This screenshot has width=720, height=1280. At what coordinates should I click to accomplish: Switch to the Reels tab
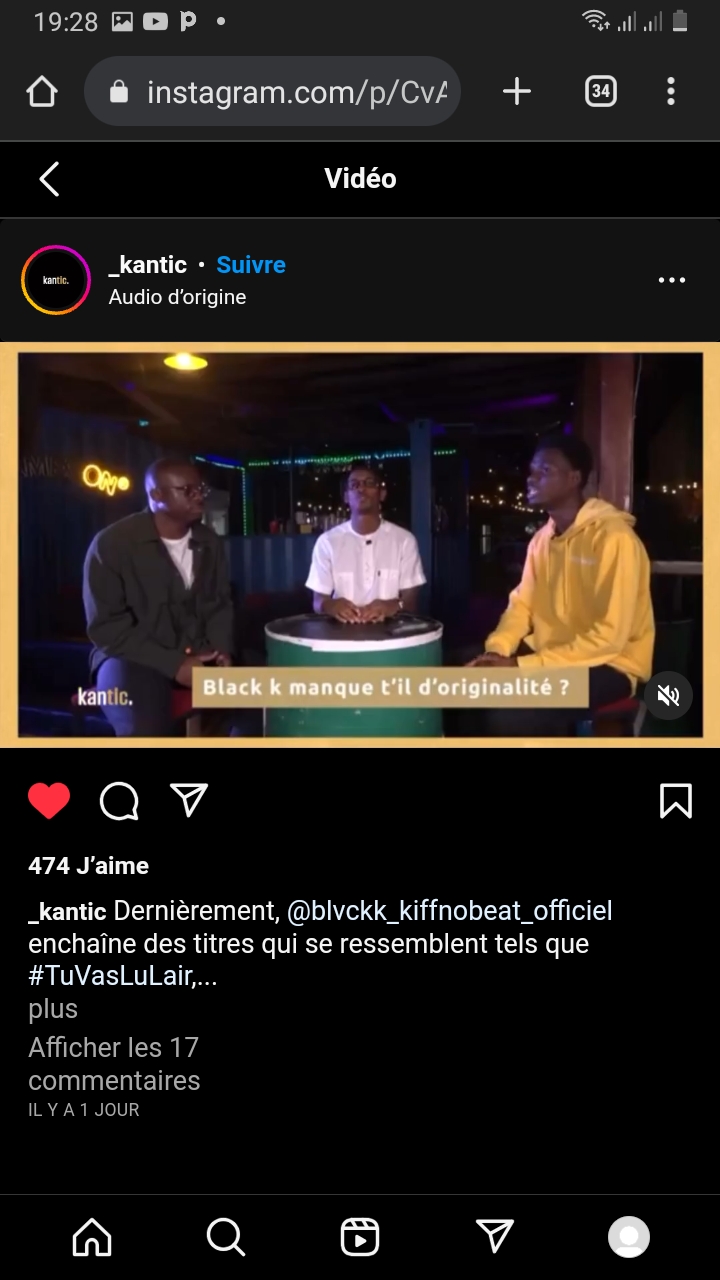[360, 1237]
